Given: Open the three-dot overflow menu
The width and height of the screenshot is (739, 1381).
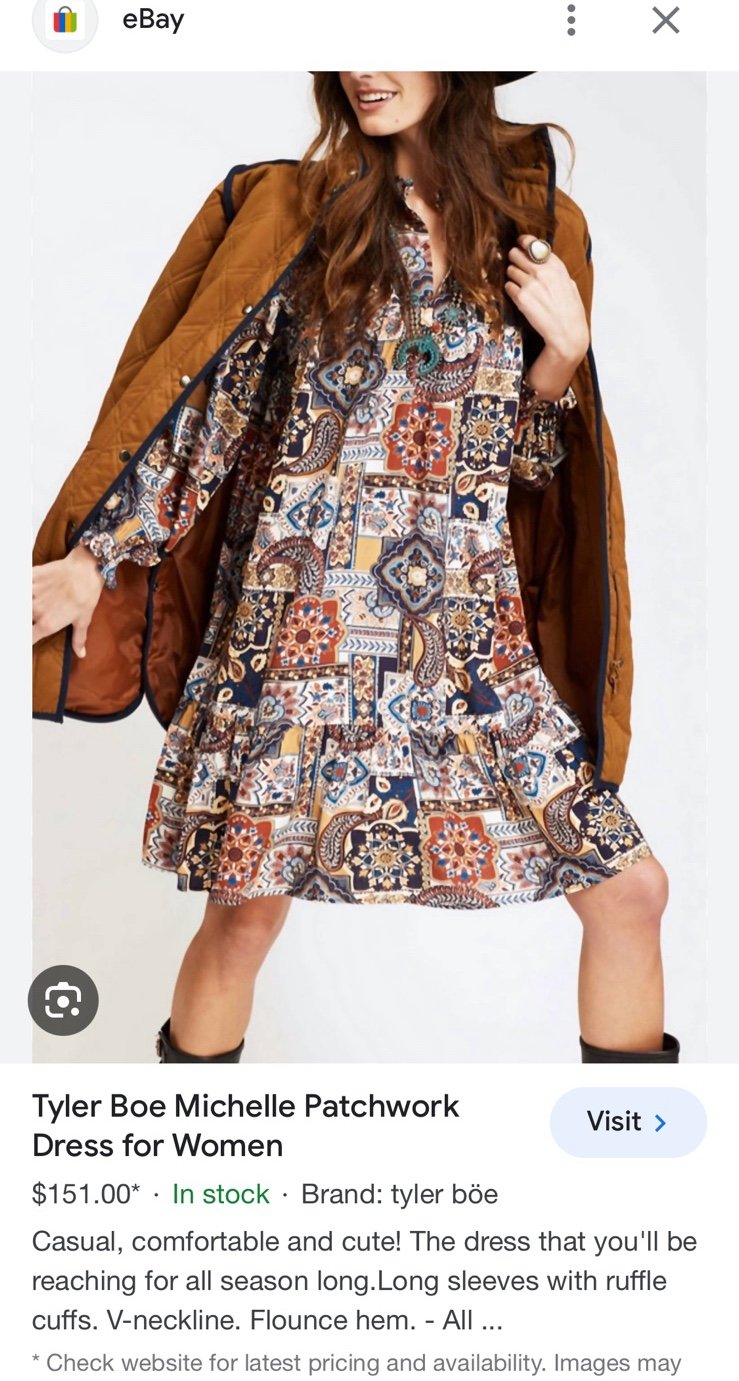Looking at the screenshot, I should [571, 20].
